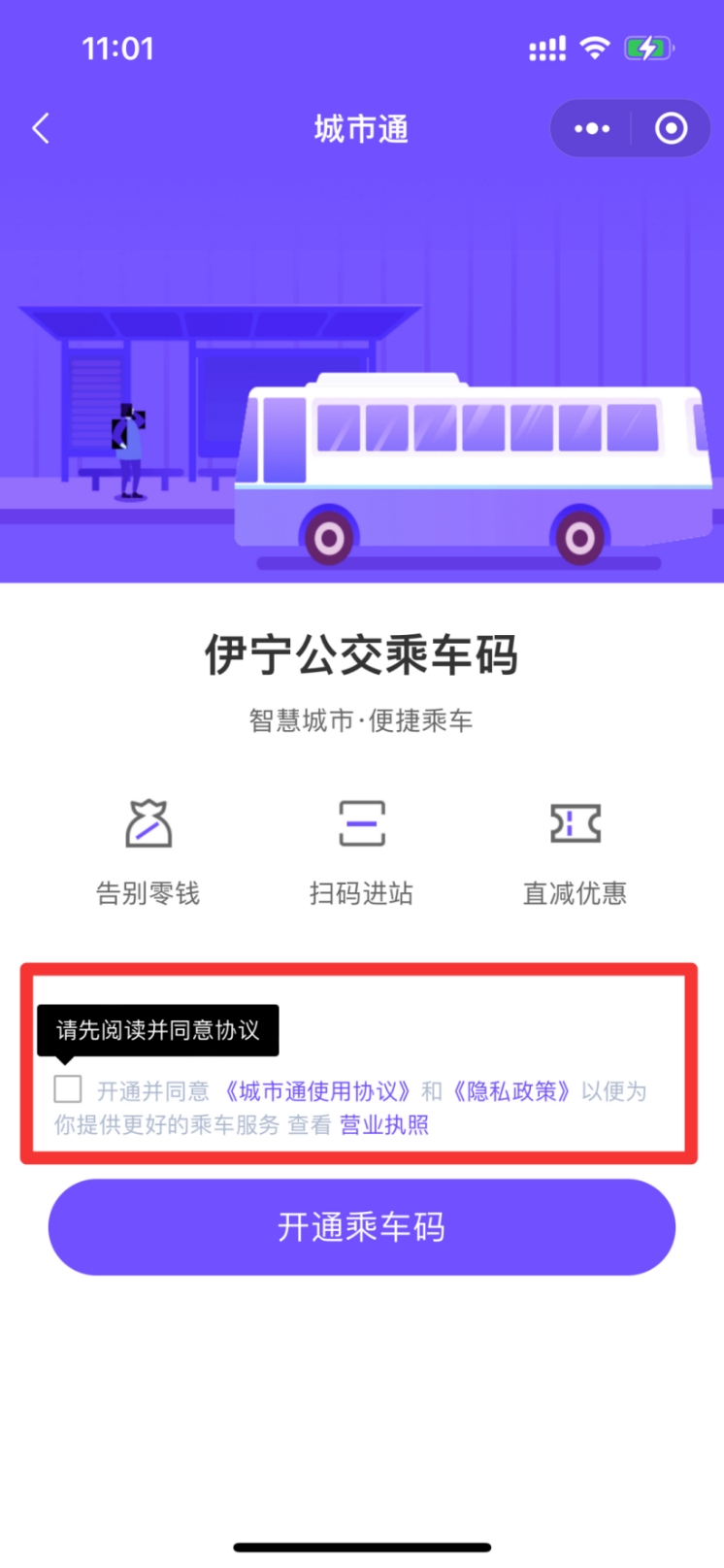Screen dimensions: 724x1568
Task: View the 营业执照 link
Action: [384, 1124]
